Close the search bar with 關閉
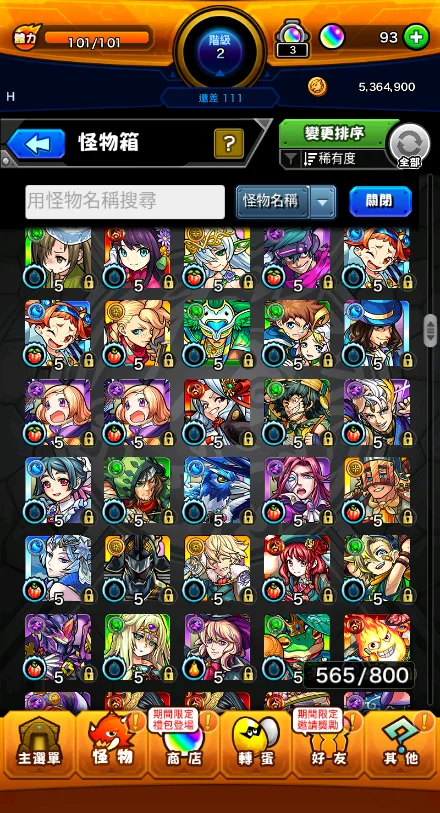The image size is (440, 813). 380,201
